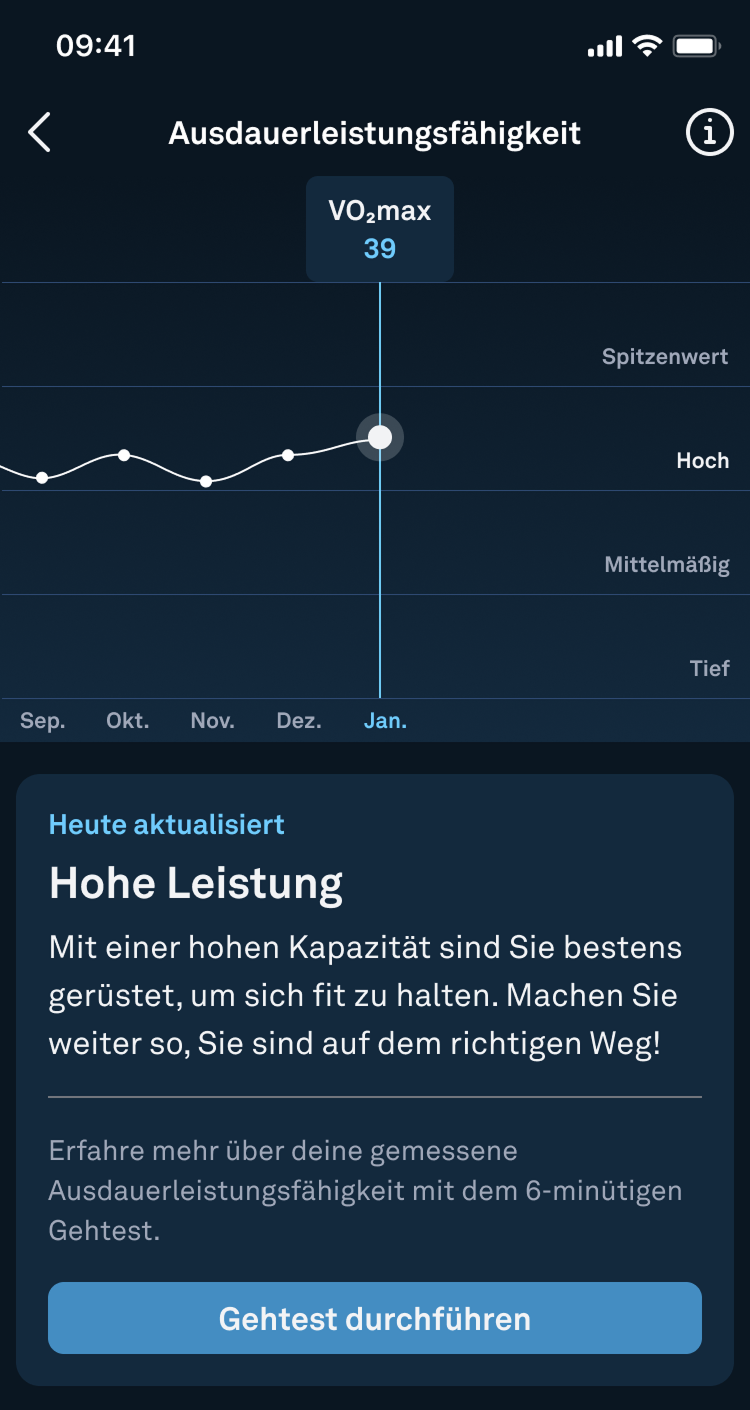Select the November data point on chart
This screenshot has width=750, height=1410.
[206, 481]
